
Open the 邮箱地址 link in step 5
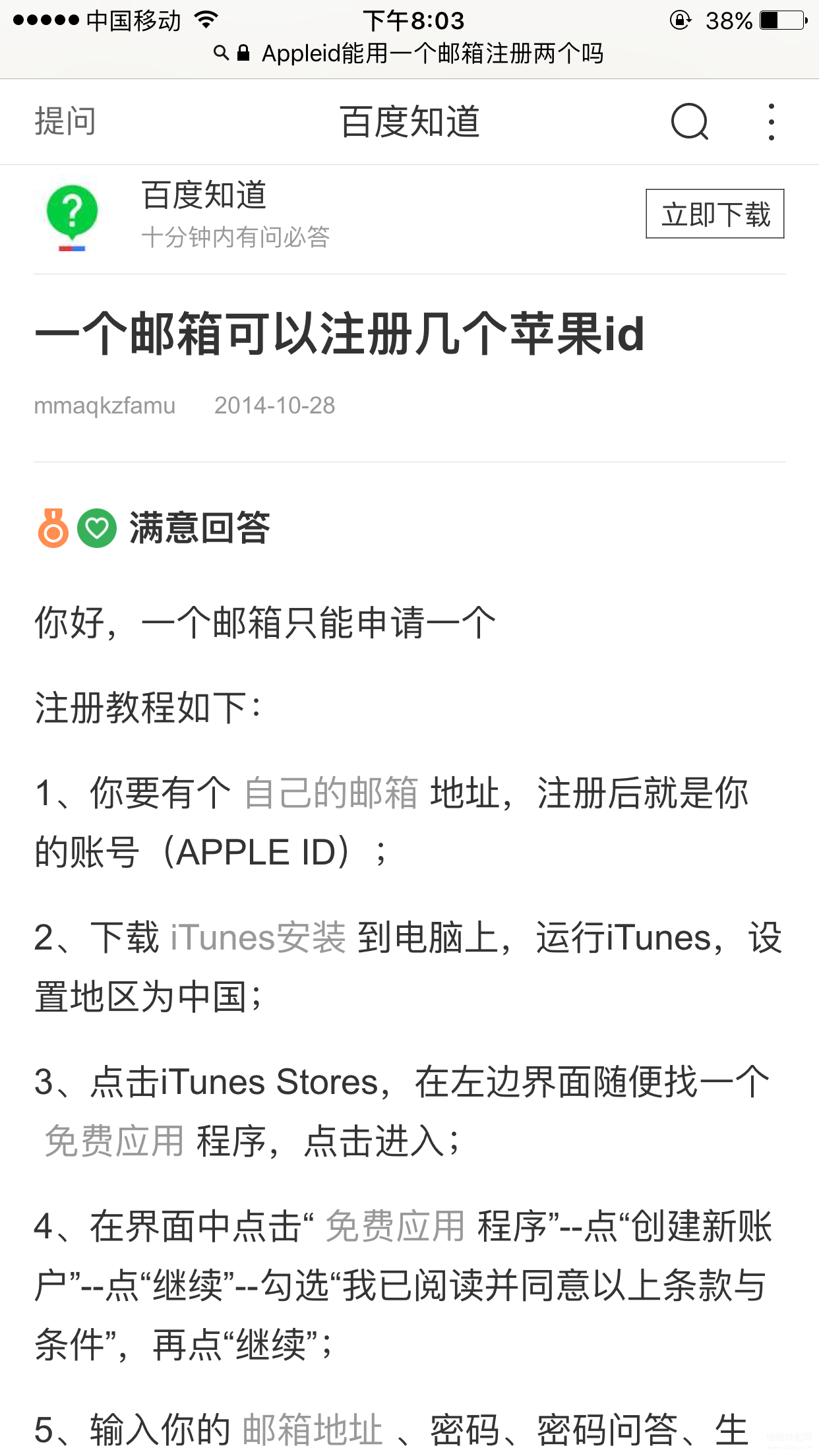click(313, 1430)
